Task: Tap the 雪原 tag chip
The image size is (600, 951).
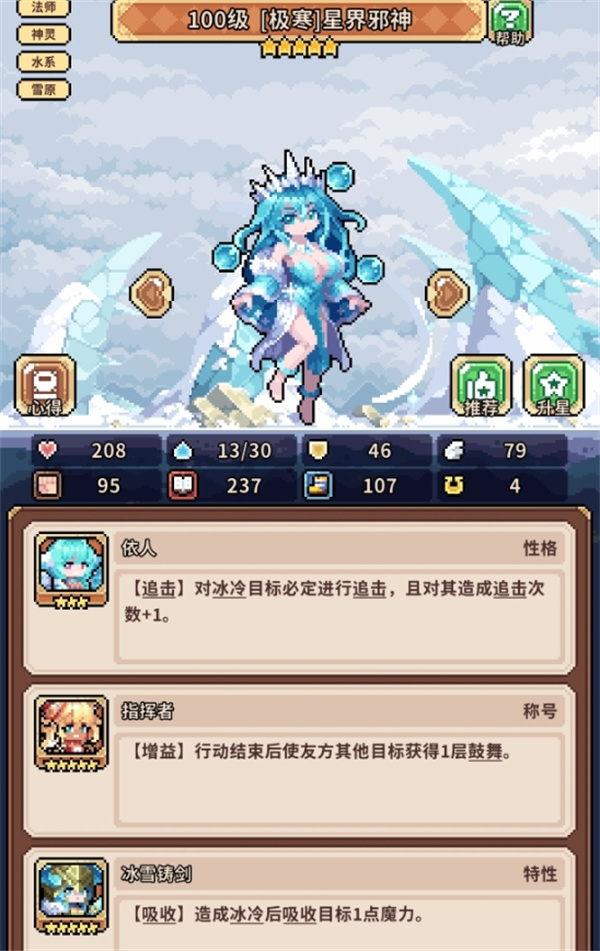Action: tap(43, 88)
